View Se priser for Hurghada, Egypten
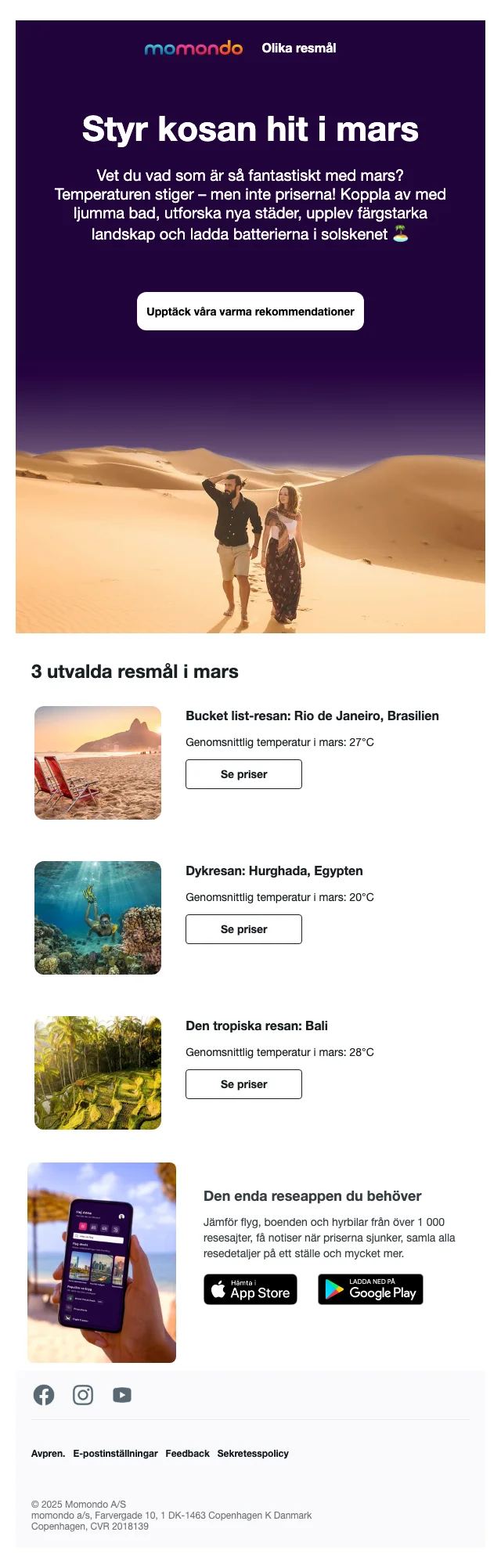 [x=243, y=929]
